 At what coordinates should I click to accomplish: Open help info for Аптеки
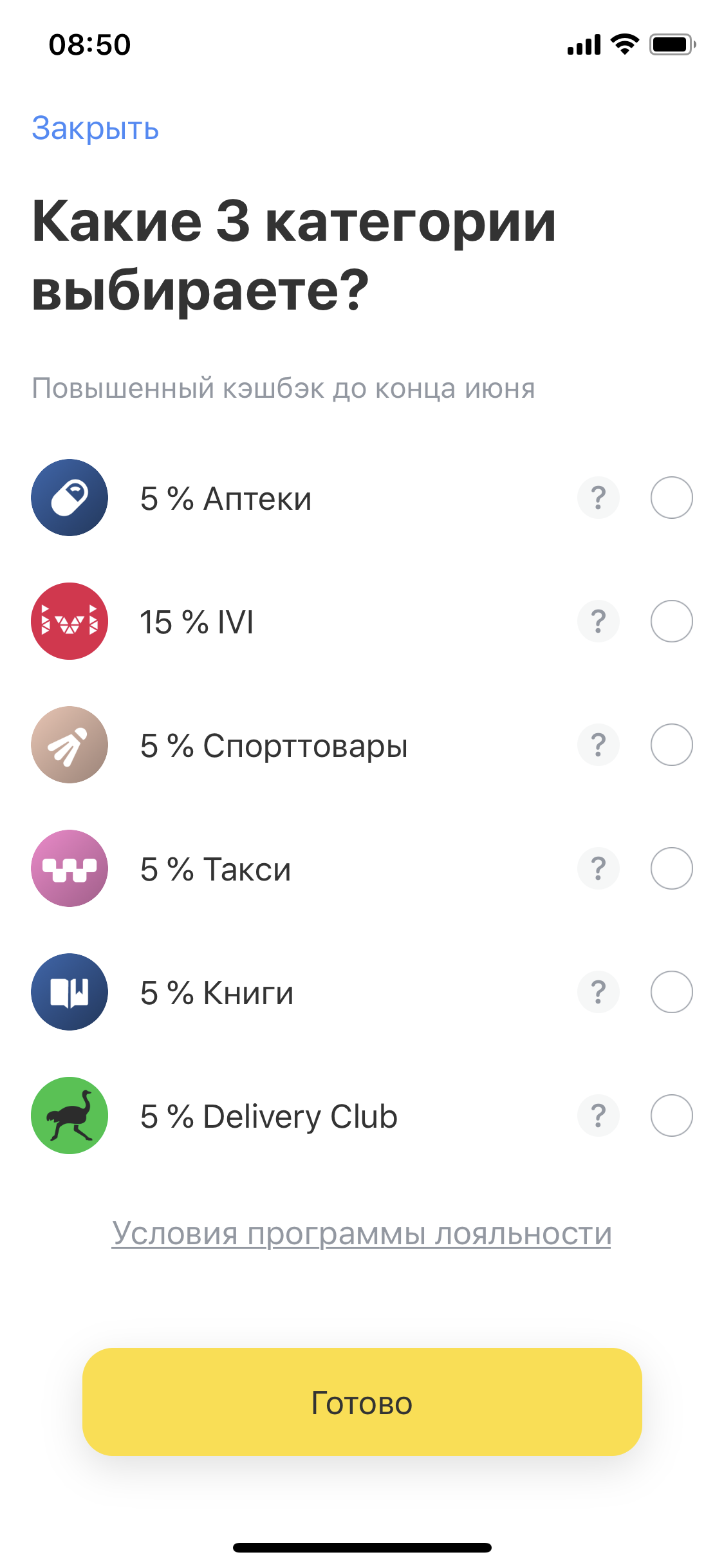[599, 498]
